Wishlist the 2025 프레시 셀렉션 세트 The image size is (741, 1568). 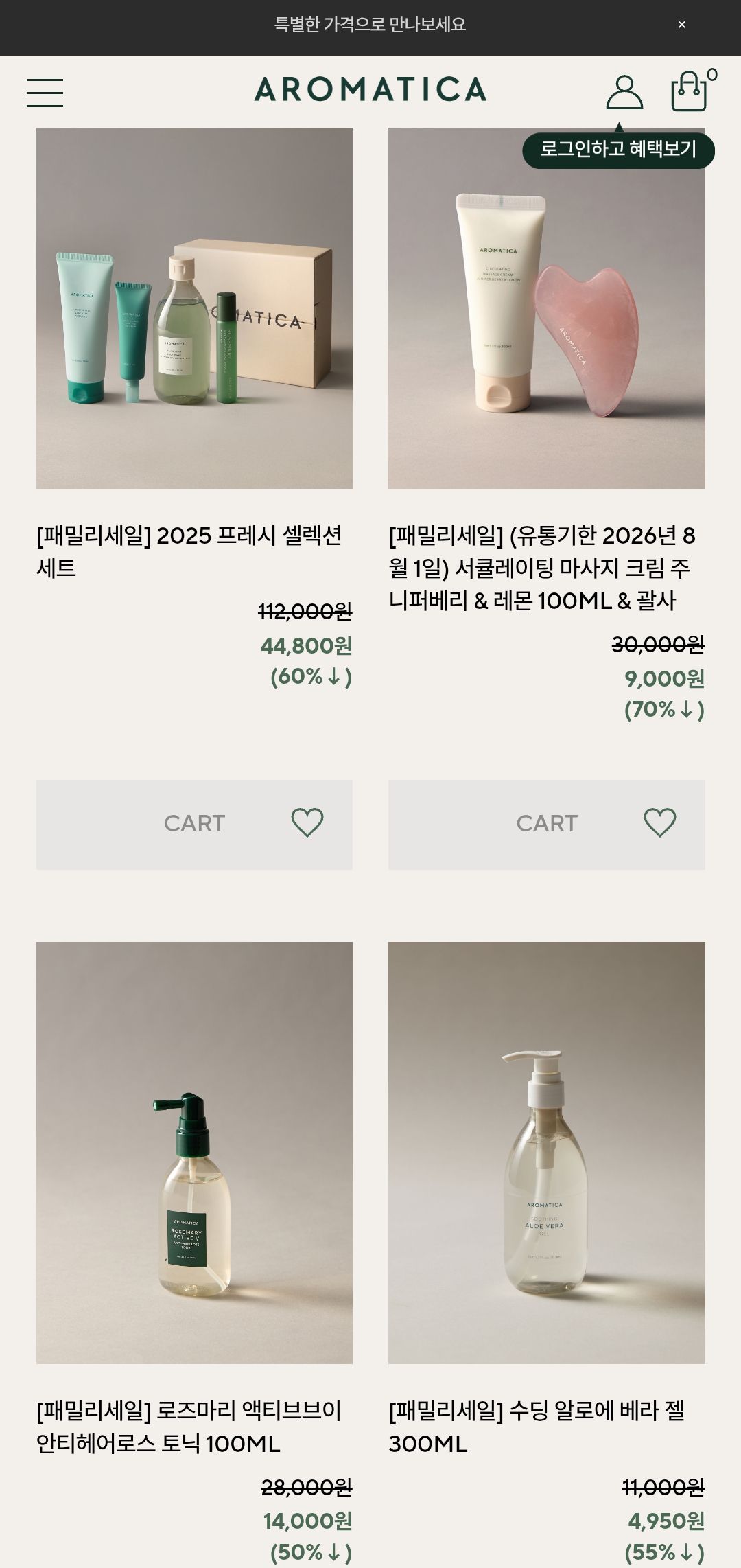click(307, 823)
